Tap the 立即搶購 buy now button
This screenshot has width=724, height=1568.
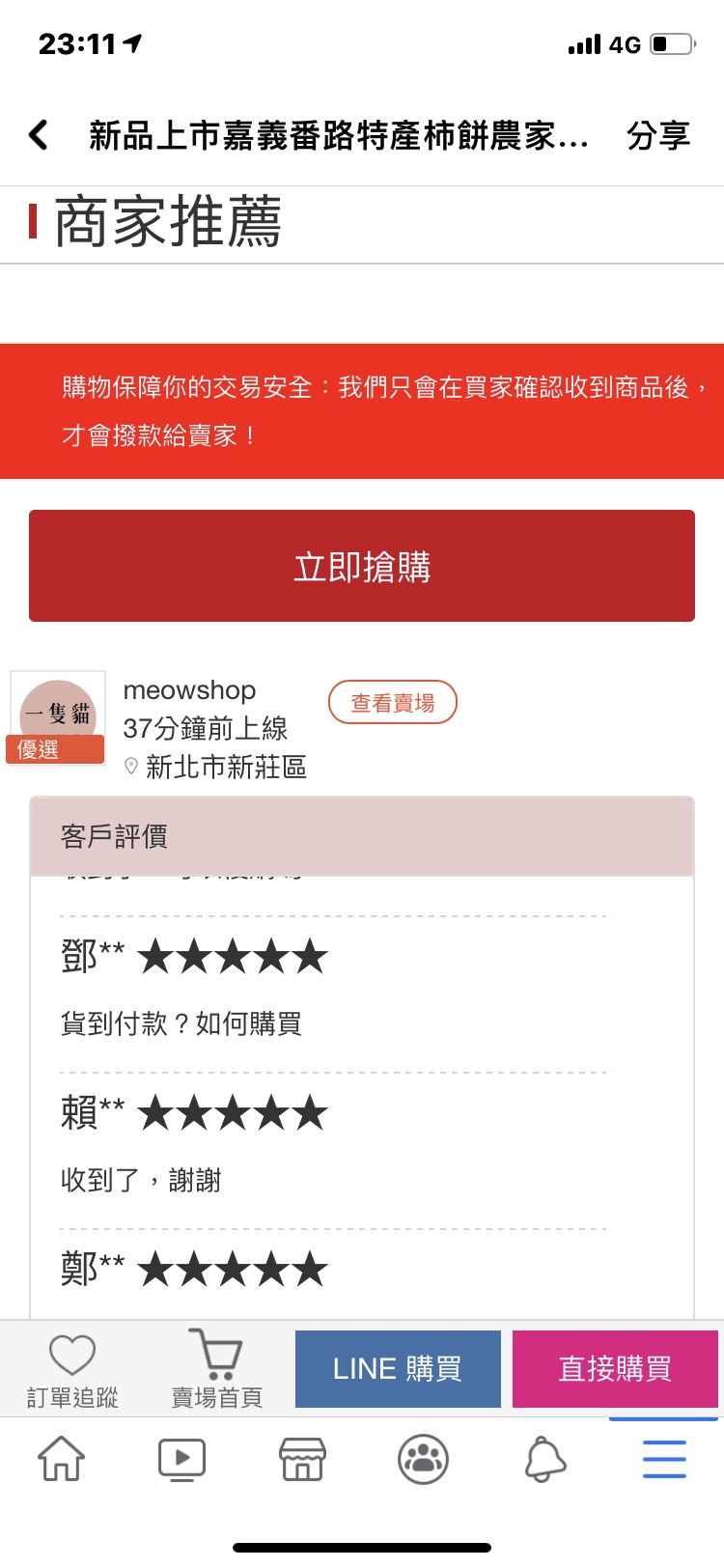[x=362, y=567]
